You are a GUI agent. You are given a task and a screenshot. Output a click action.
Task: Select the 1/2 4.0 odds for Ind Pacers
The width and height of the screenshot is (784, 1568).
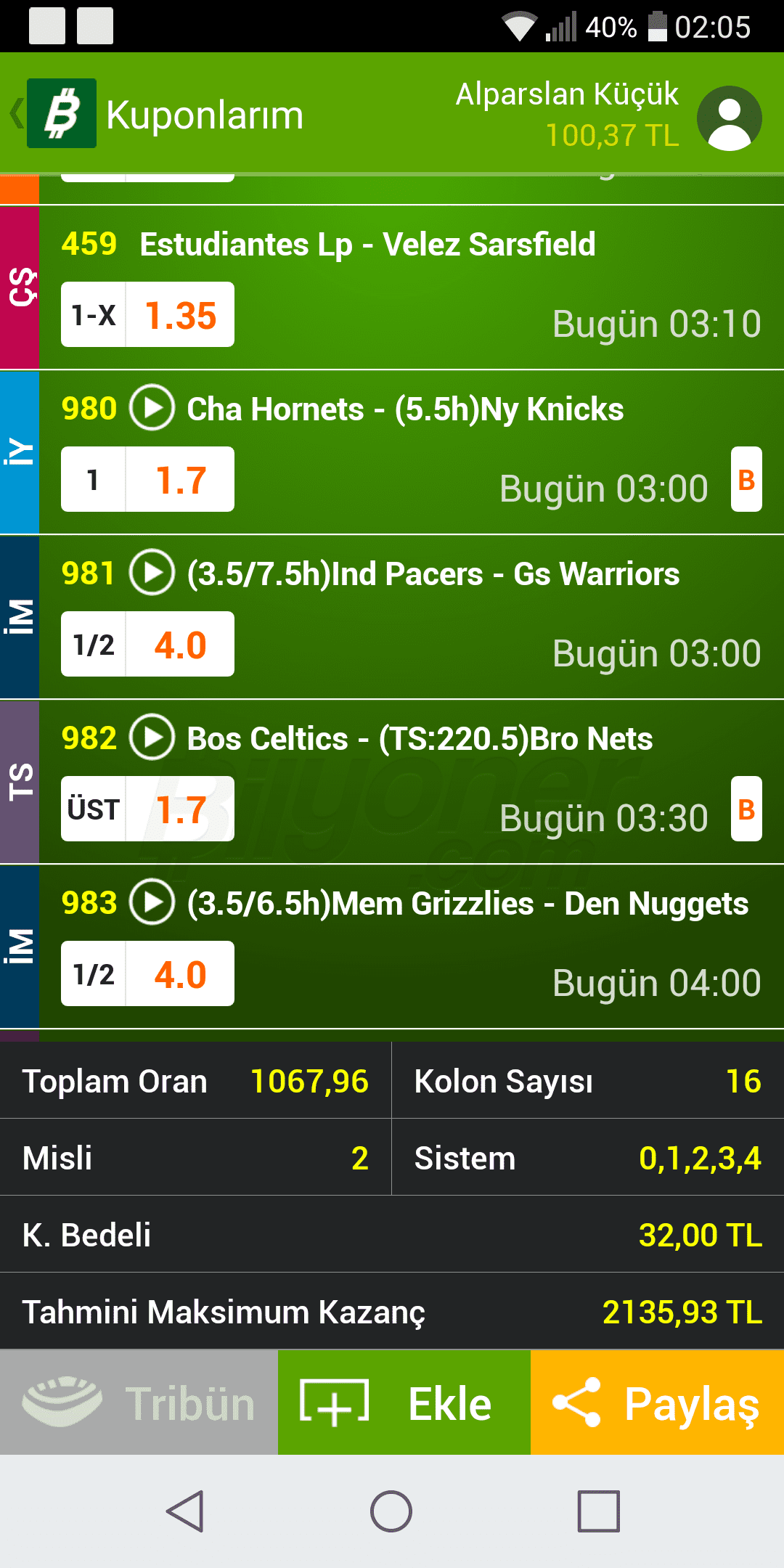[x=147, y=644]
